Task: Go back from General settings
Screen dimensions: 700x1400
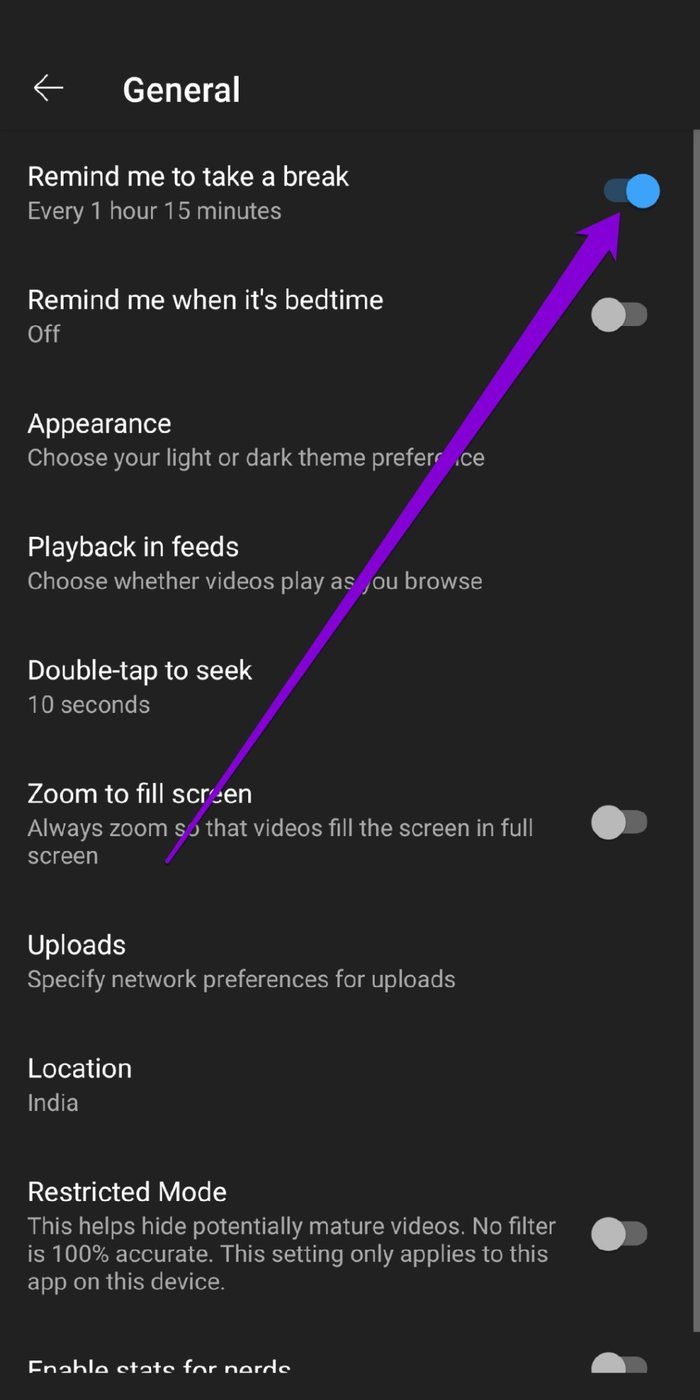Action: pyautogui.click(x=48, y=89)
